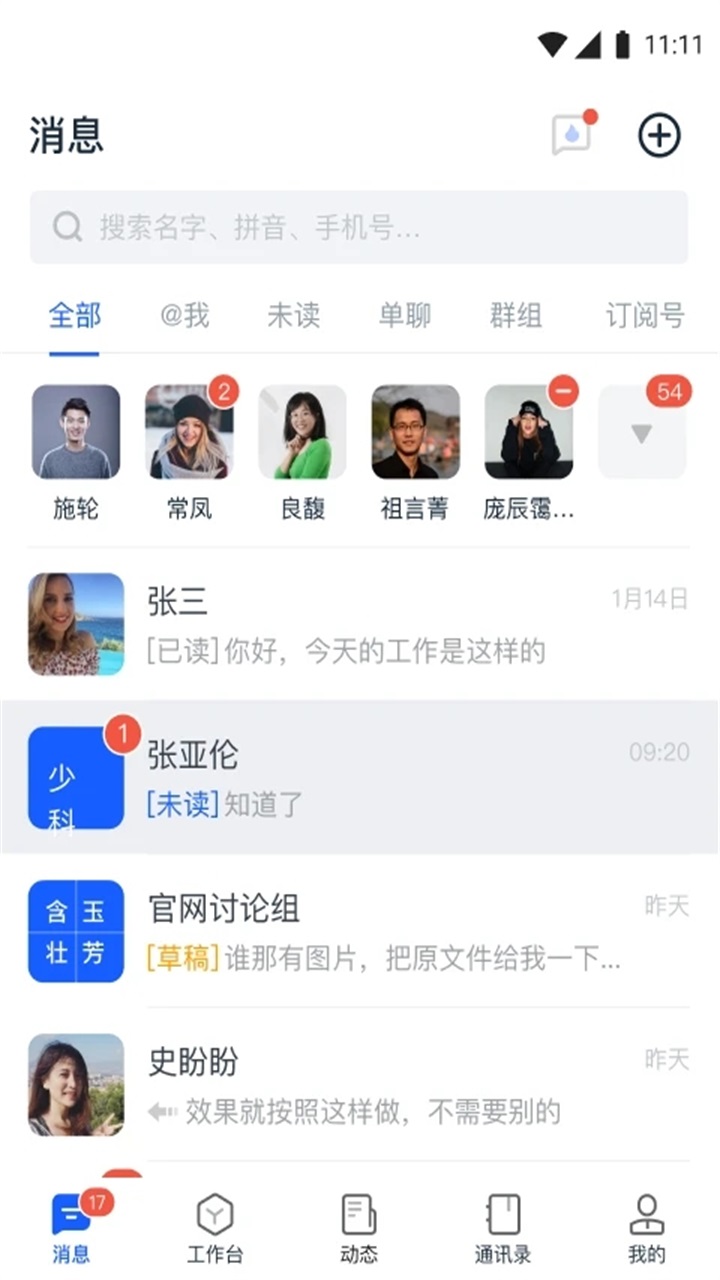Open 祖言菁's pinned avatar

point(415,431)
